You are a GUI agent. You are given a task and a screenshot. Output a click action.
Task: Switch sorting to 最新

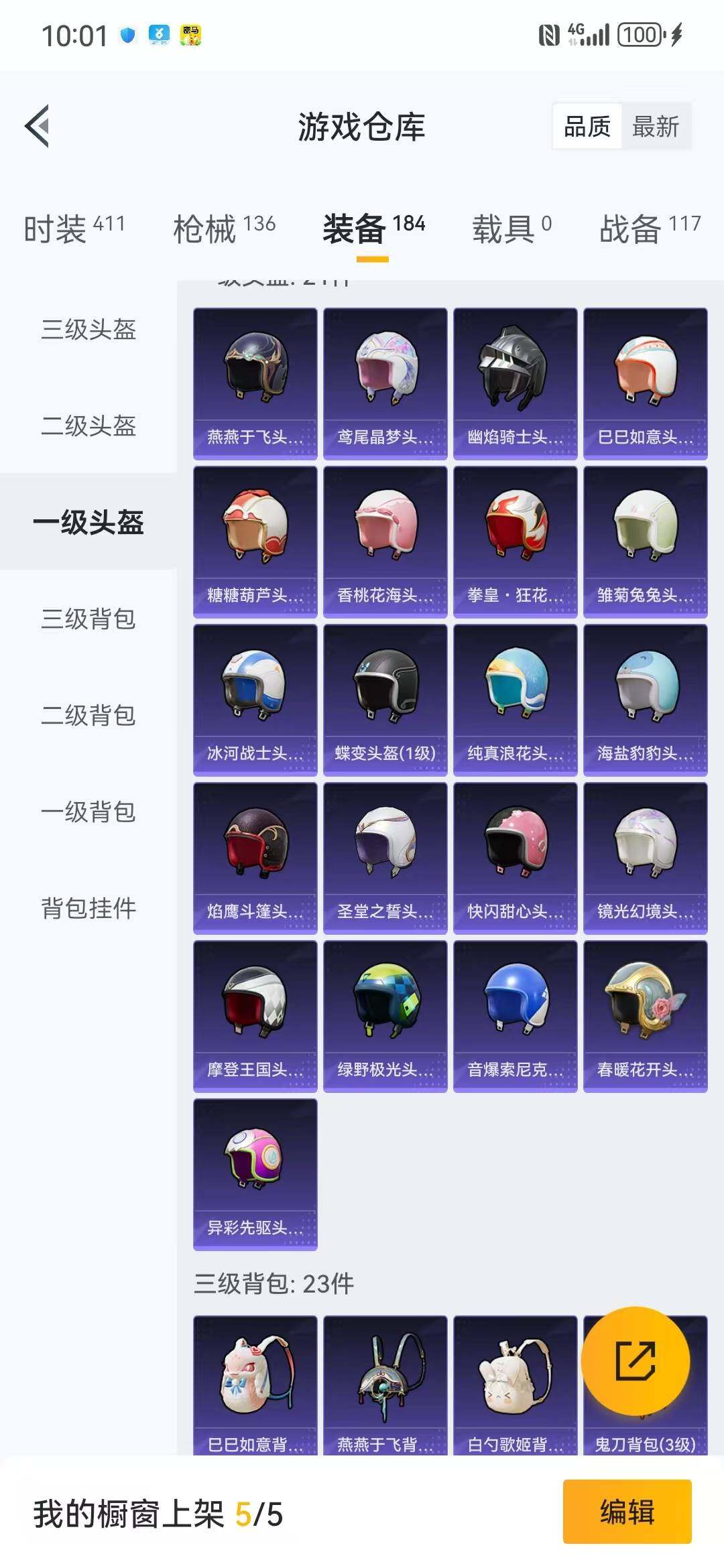tap(654, 126)
